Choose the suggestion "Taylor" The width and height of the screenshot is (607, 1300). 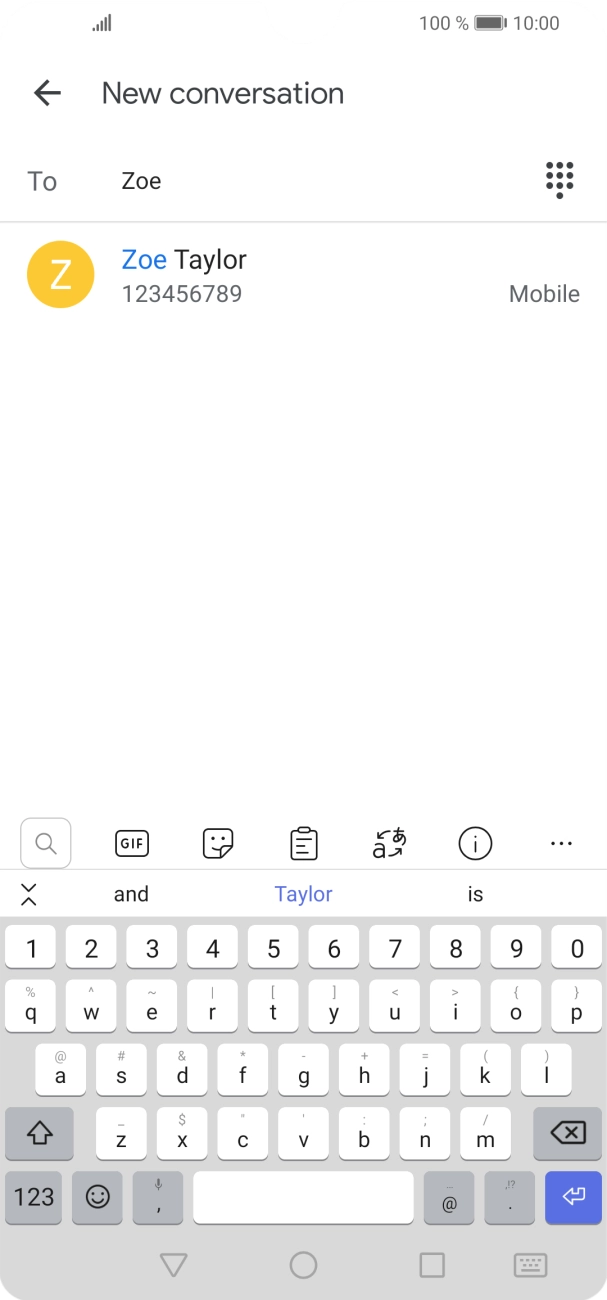pyautogui.click(x=303, y=894)
